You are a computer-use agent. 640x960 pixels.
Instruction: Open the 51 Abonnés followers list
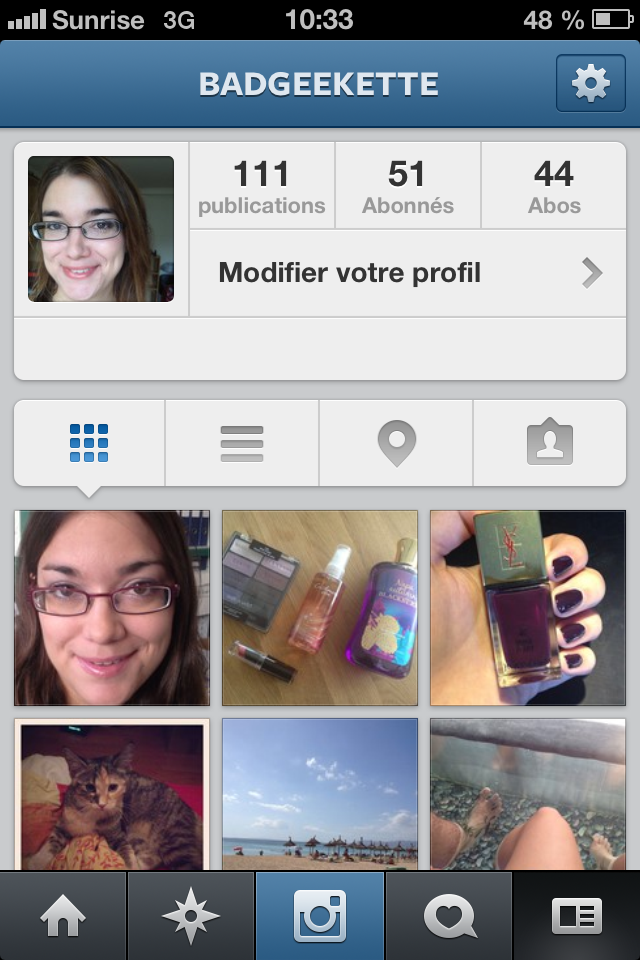click(x=407, y=187)
